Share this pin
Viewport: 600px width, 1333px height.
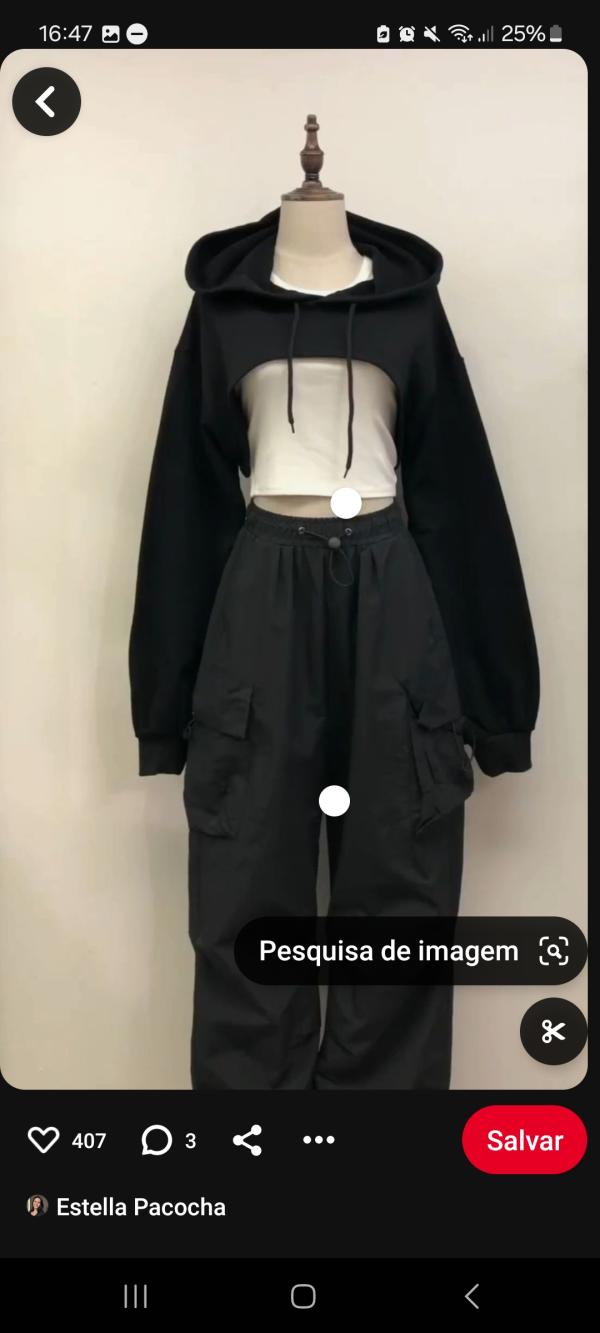(247, 1140)
